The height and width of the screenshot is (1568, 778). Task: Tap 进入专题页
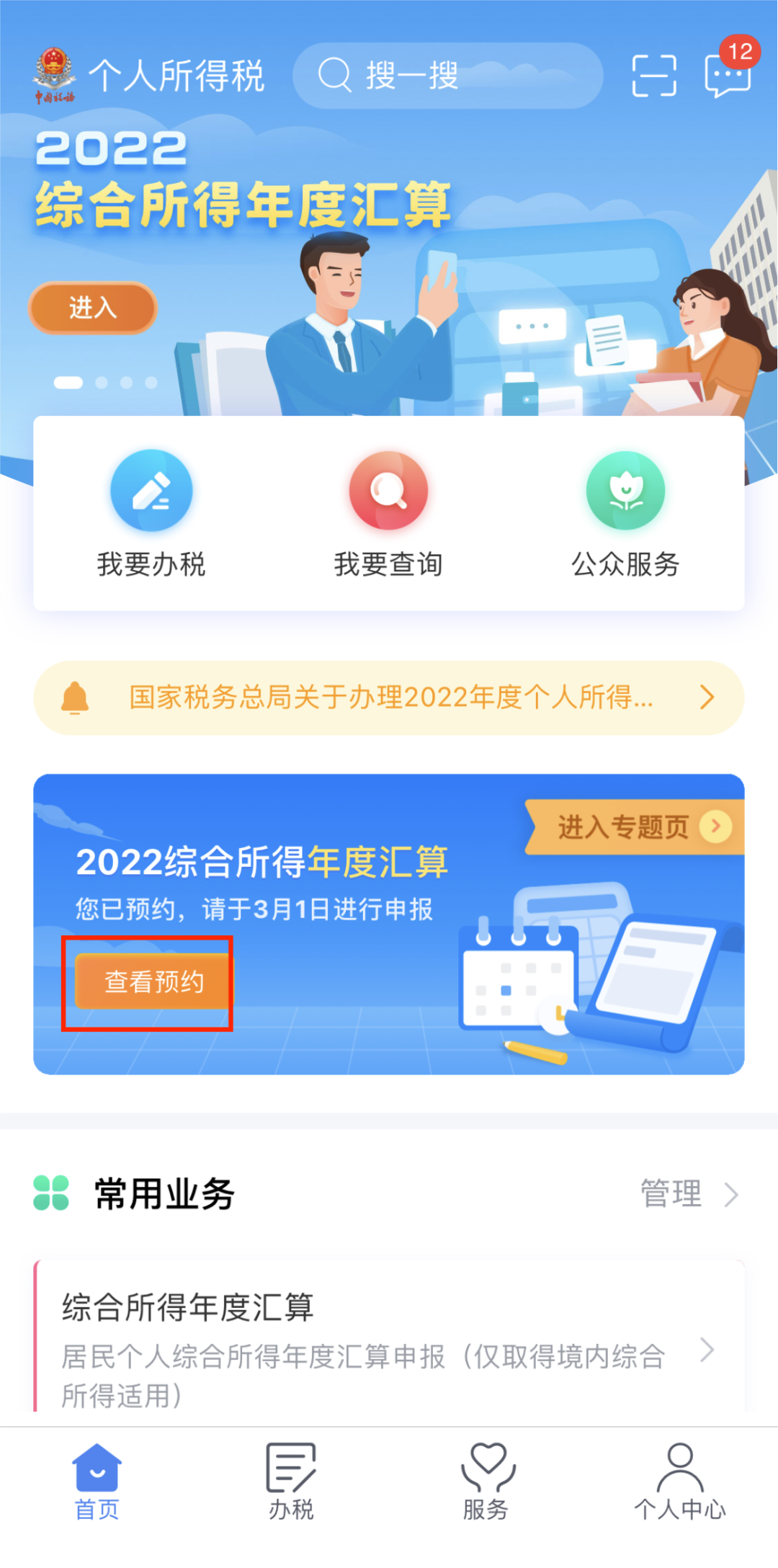coord(635,827)
